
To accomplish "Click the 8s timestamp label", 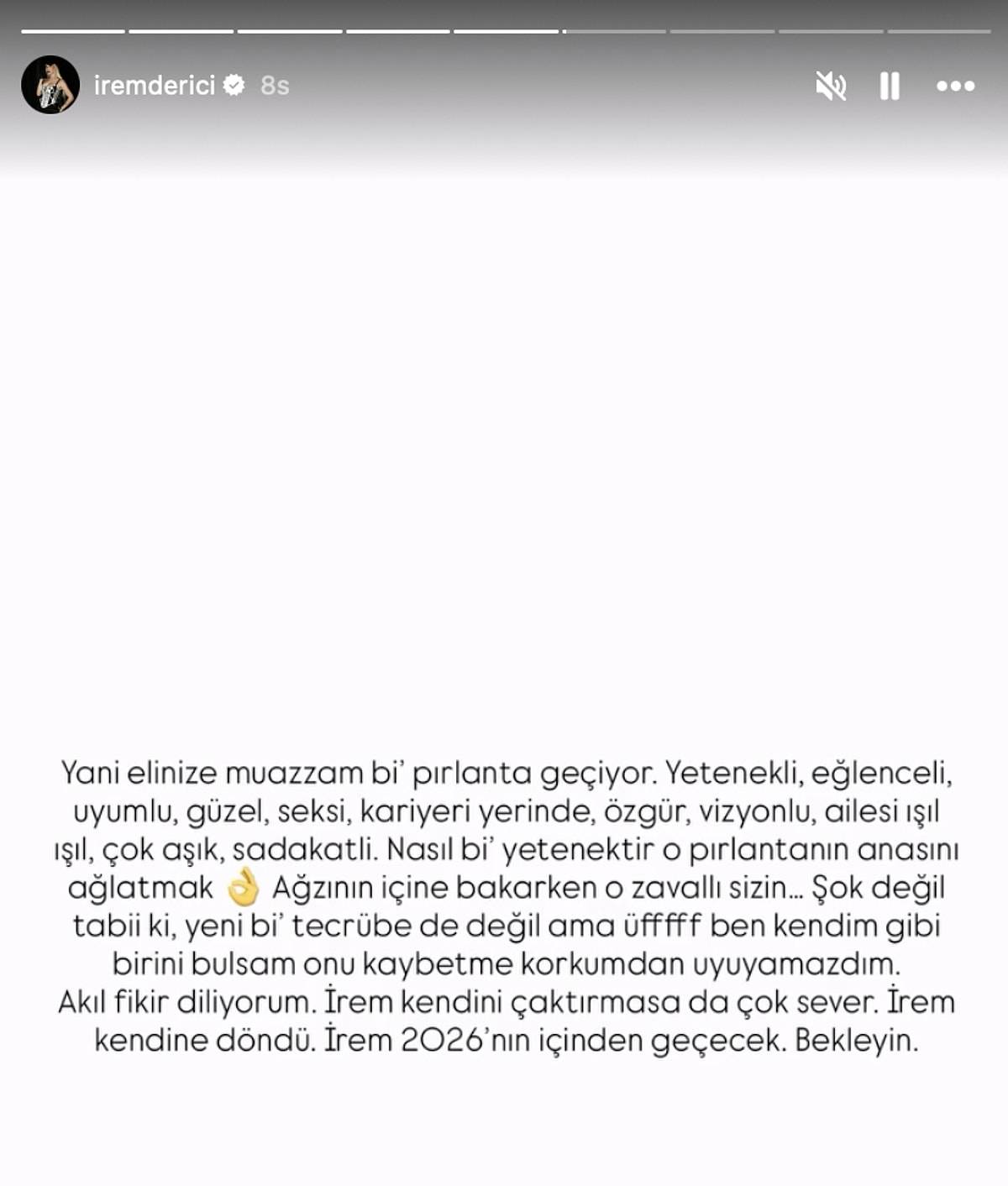I will click(x=275, y=84).
